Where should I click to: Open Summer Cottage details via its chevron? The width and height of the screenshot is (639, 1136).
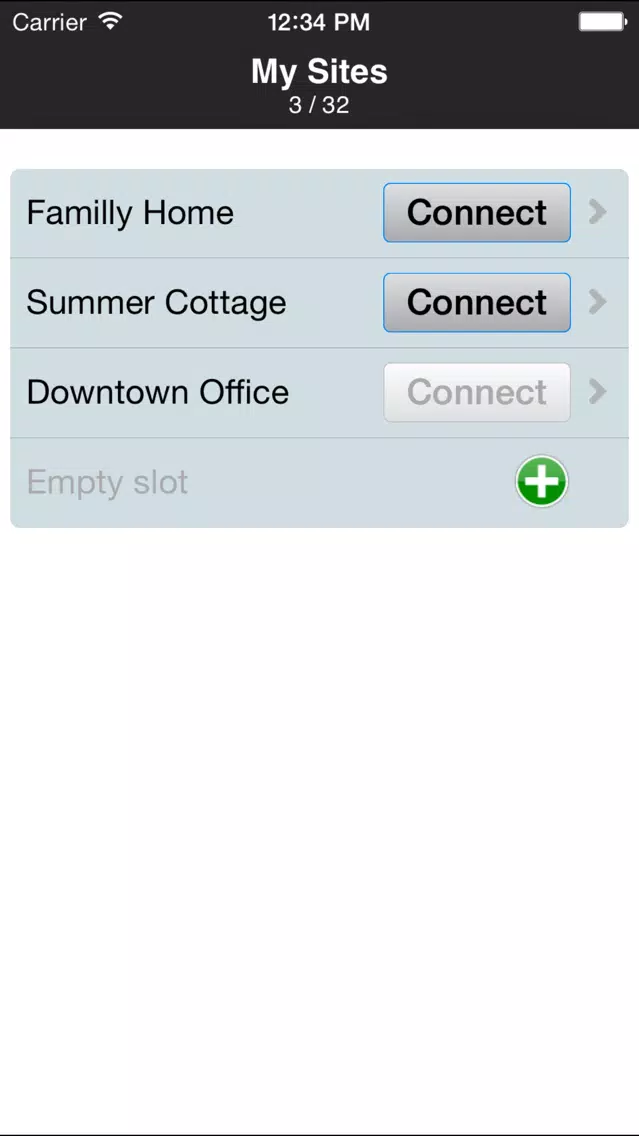[597, 302]
